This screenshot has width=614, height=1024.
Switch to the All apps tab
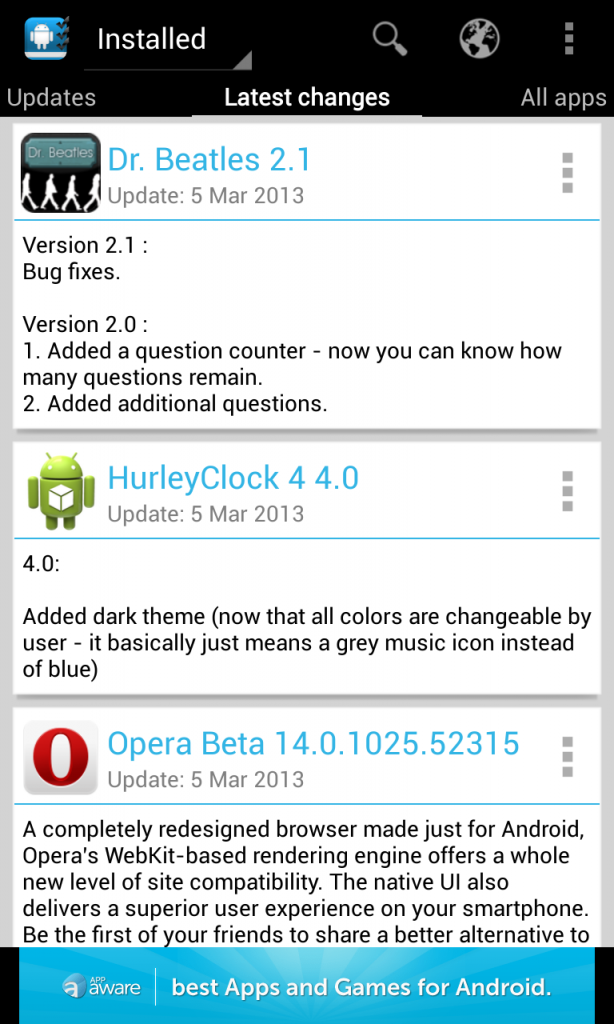point(563,97)
